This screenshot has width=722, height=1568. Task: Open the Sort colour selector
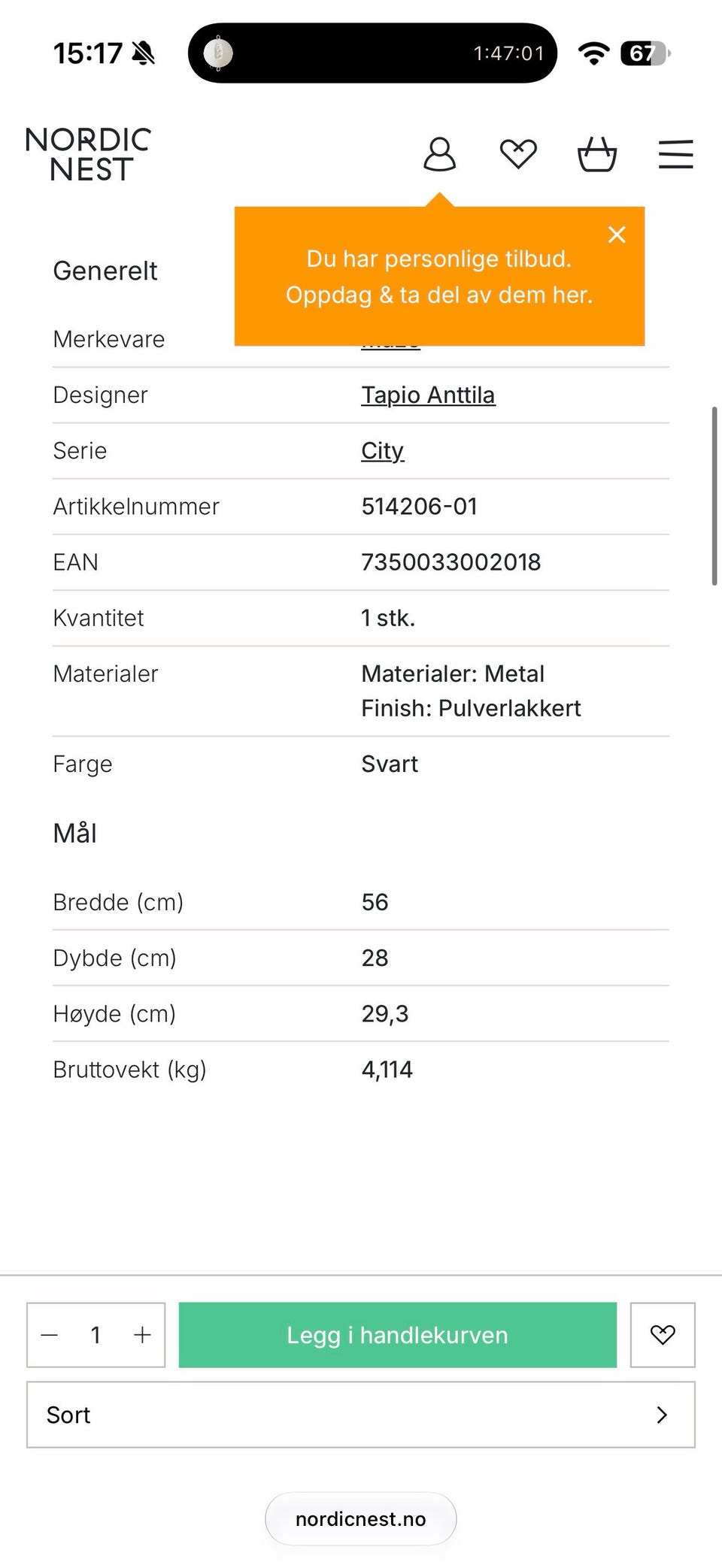coord(361,1415)
